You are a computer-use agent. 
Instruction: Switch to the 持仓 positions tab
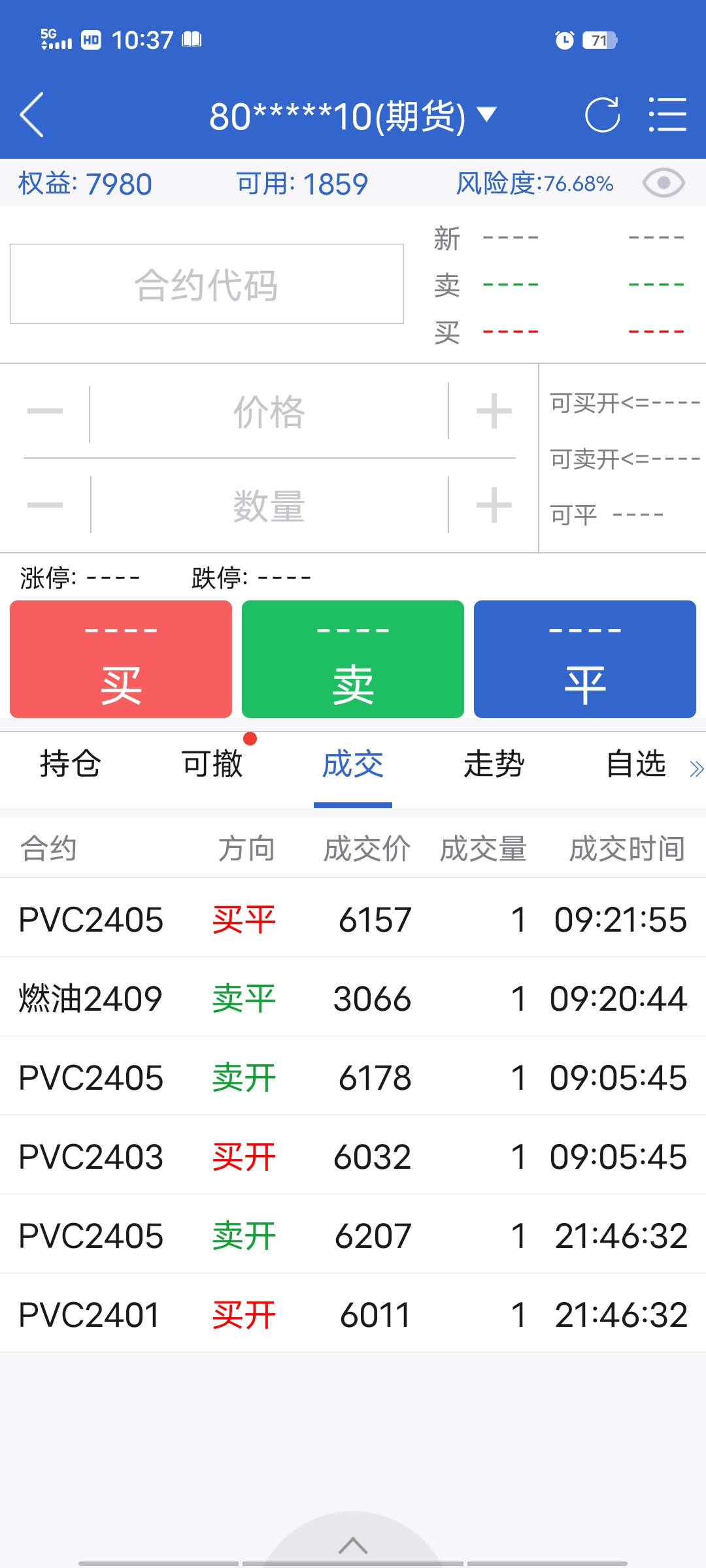[70, 764]
